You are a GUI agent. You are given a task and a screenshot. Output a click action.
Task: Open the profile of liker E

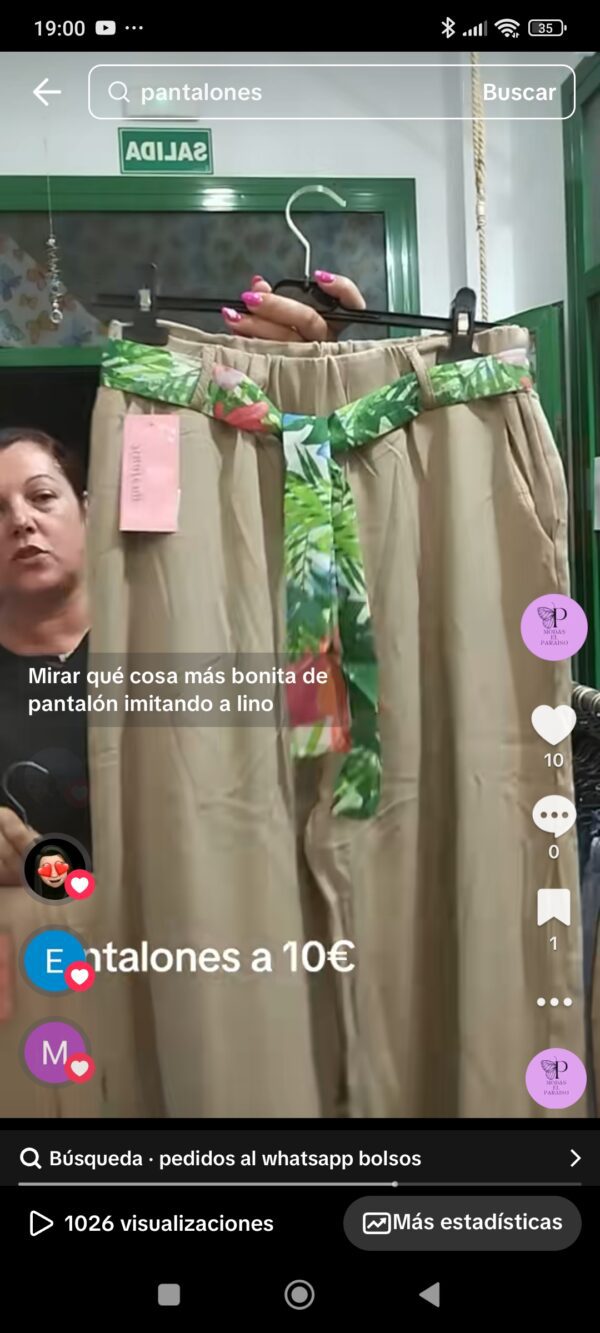54,961
